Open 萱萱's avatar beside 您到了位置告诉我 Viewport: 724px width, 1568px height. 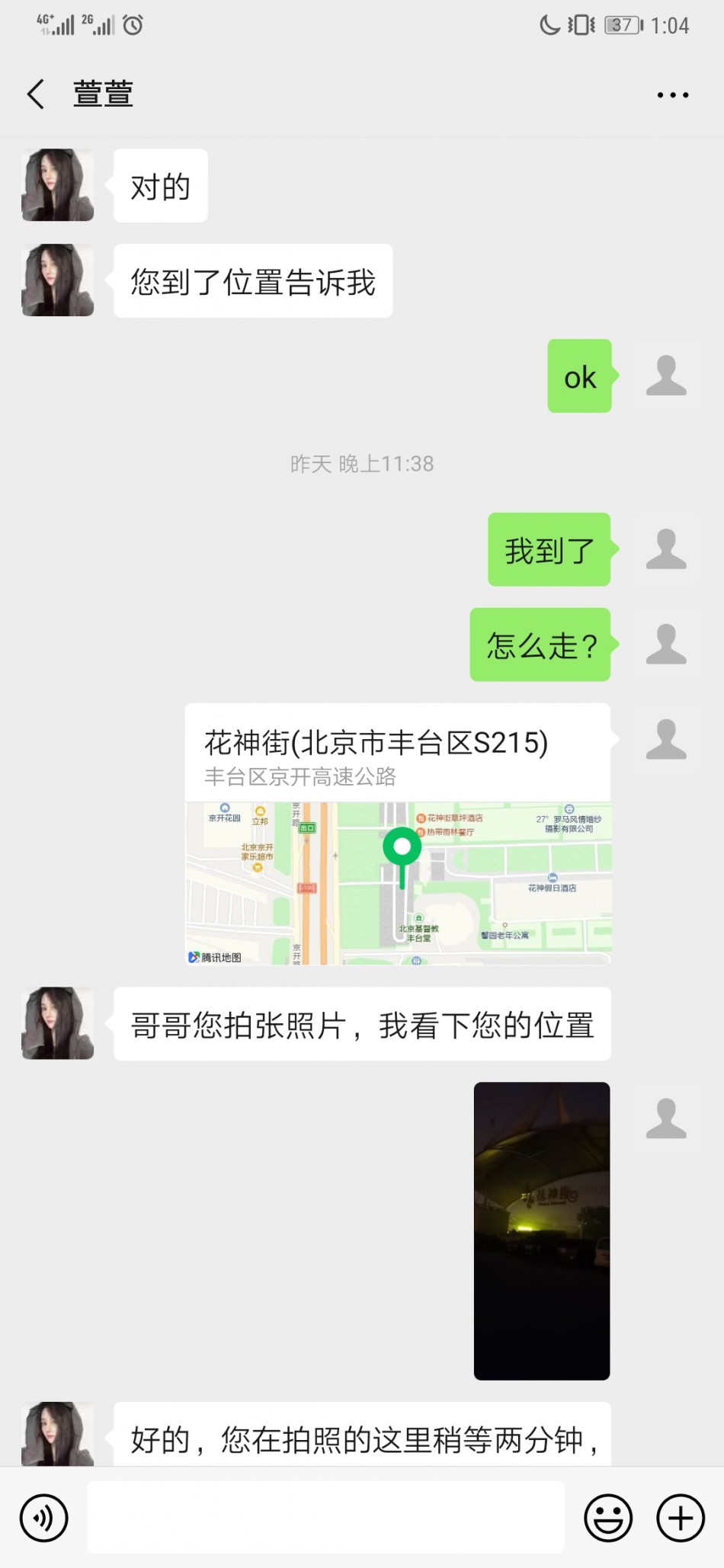(x=58, y=280)
